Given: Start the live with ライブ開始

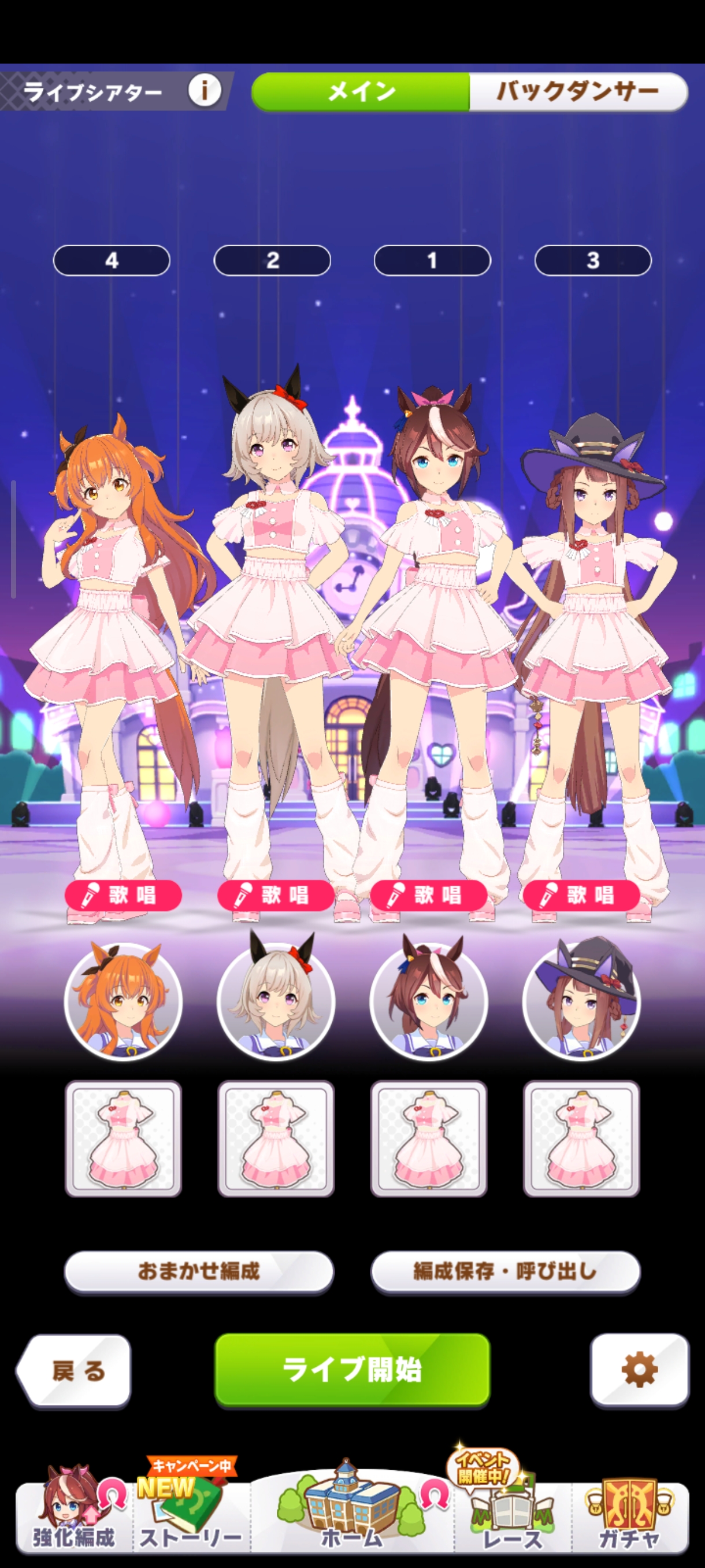Looking at the screenshot, I should click(x=352, y=1370).
